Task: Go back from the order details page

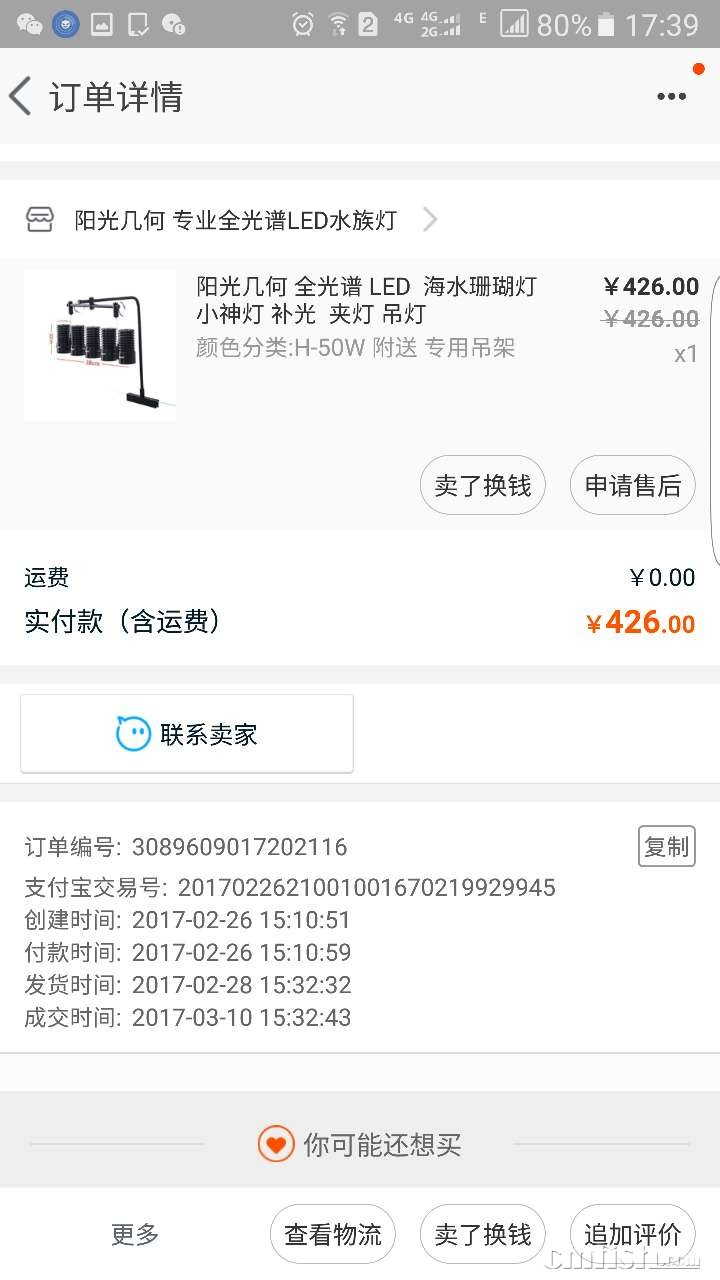Action: 22,97
